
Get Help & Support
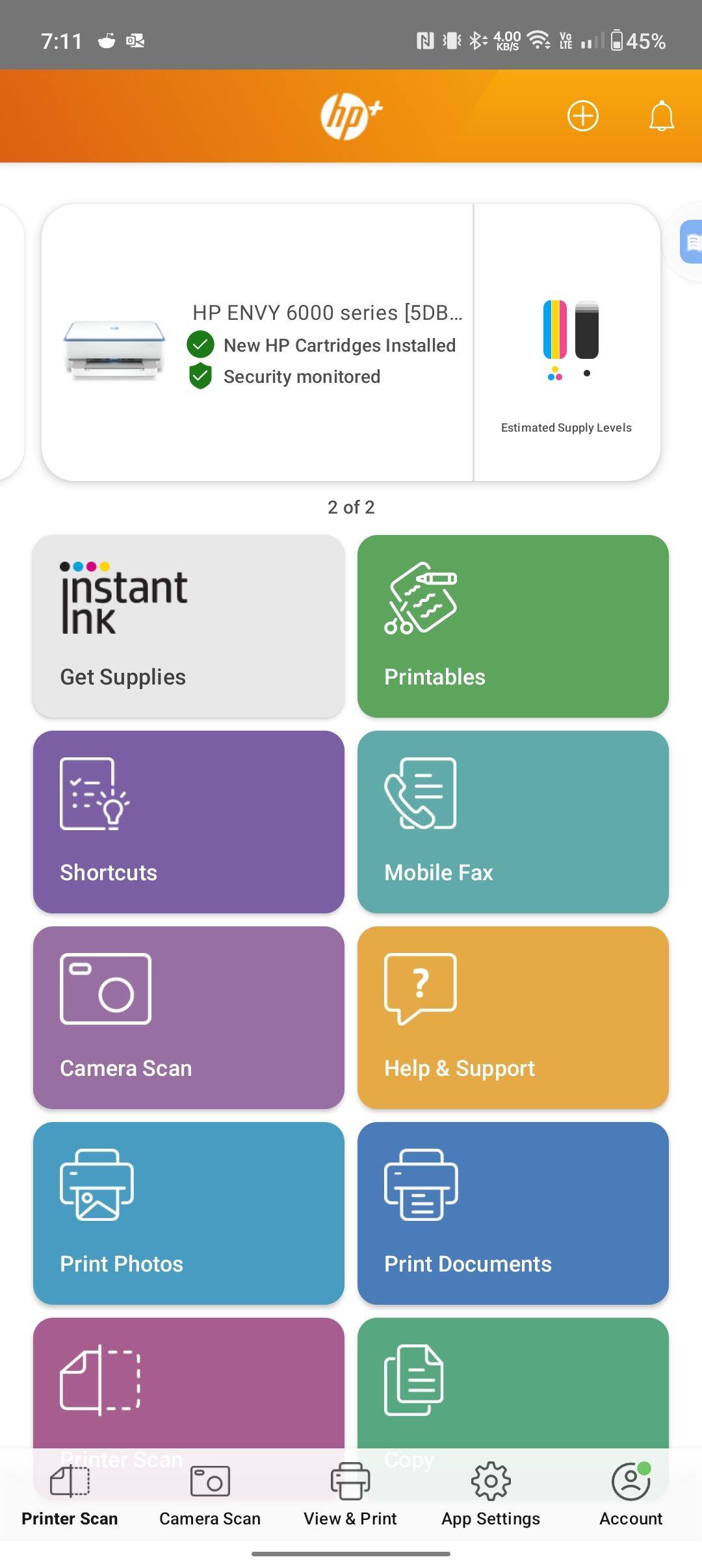(513, 1017)
